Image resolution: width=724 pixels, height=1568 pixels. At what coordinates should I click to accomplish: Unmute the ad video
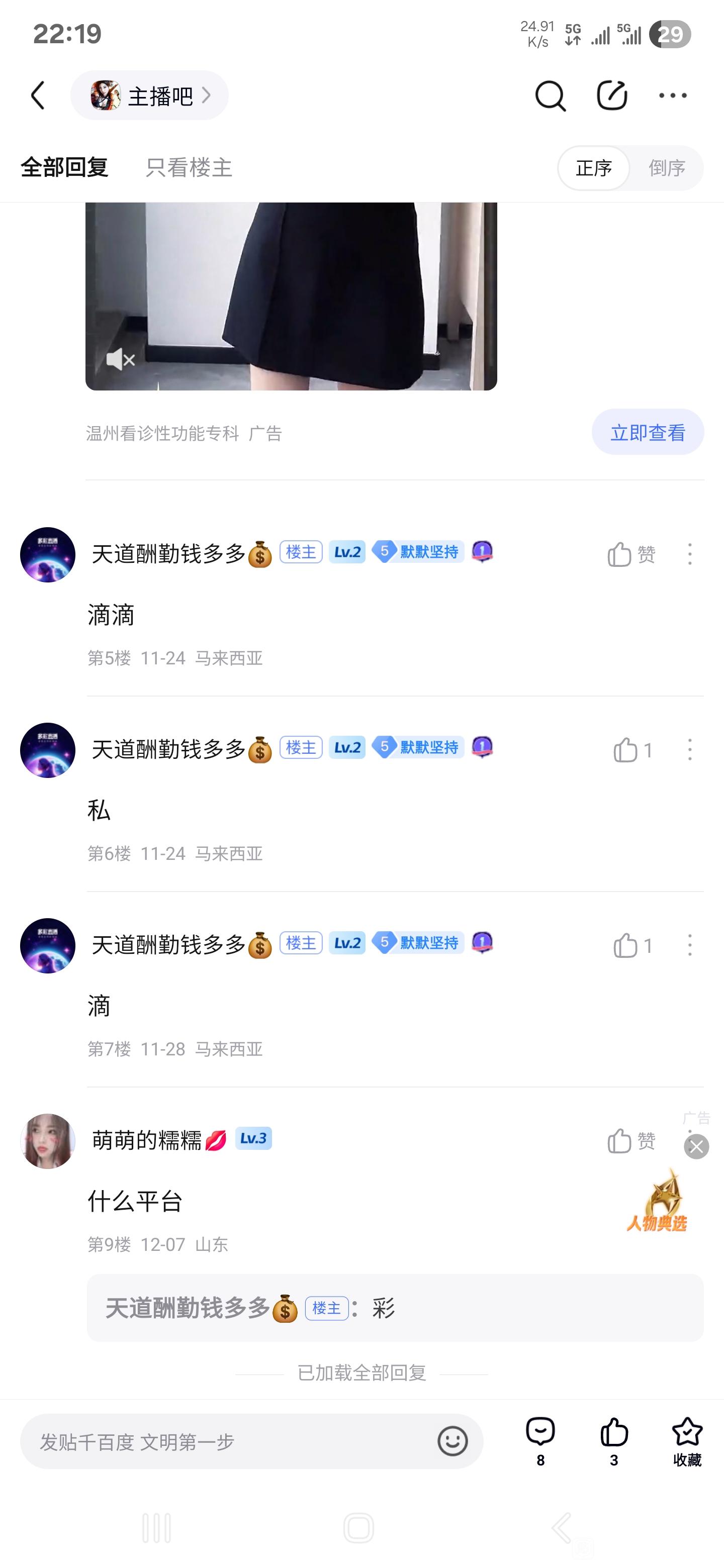pyautogui.click(x=121, y=360)
